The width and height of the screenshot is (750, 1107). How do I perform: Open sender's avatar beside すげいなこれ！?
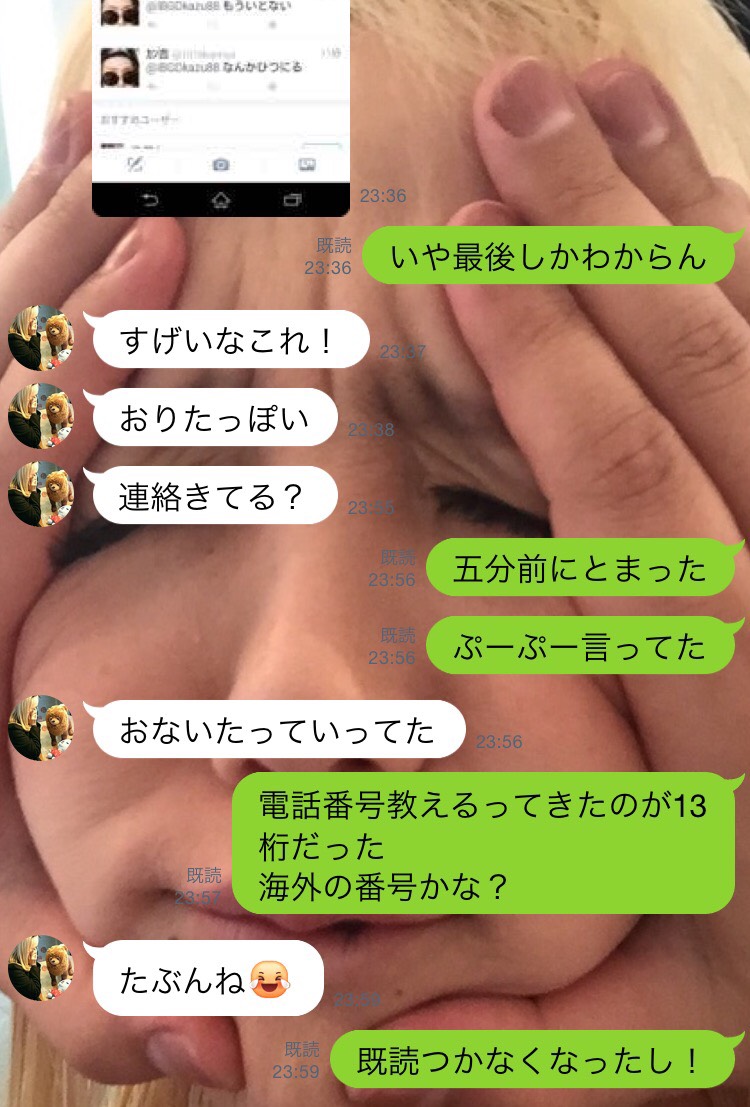point(41,338)
